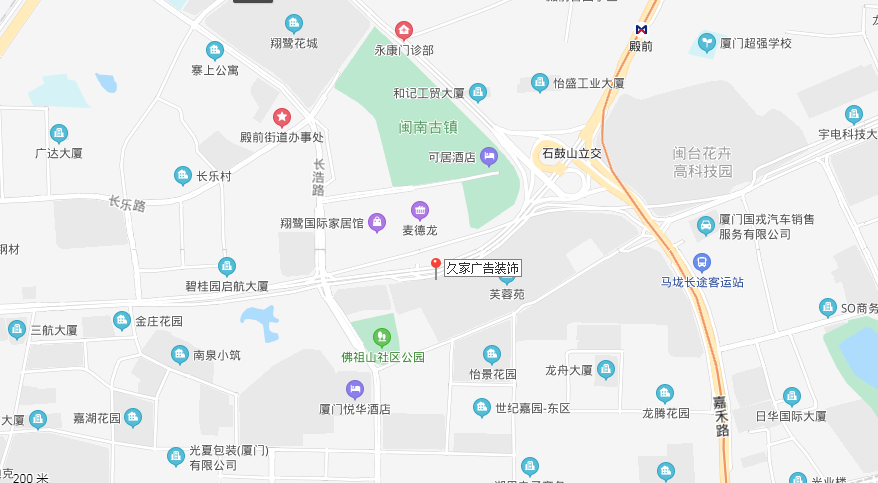Tap the 厦门悦华酒店 hotel marker
878x483 pixels.
tap(354, 389)
